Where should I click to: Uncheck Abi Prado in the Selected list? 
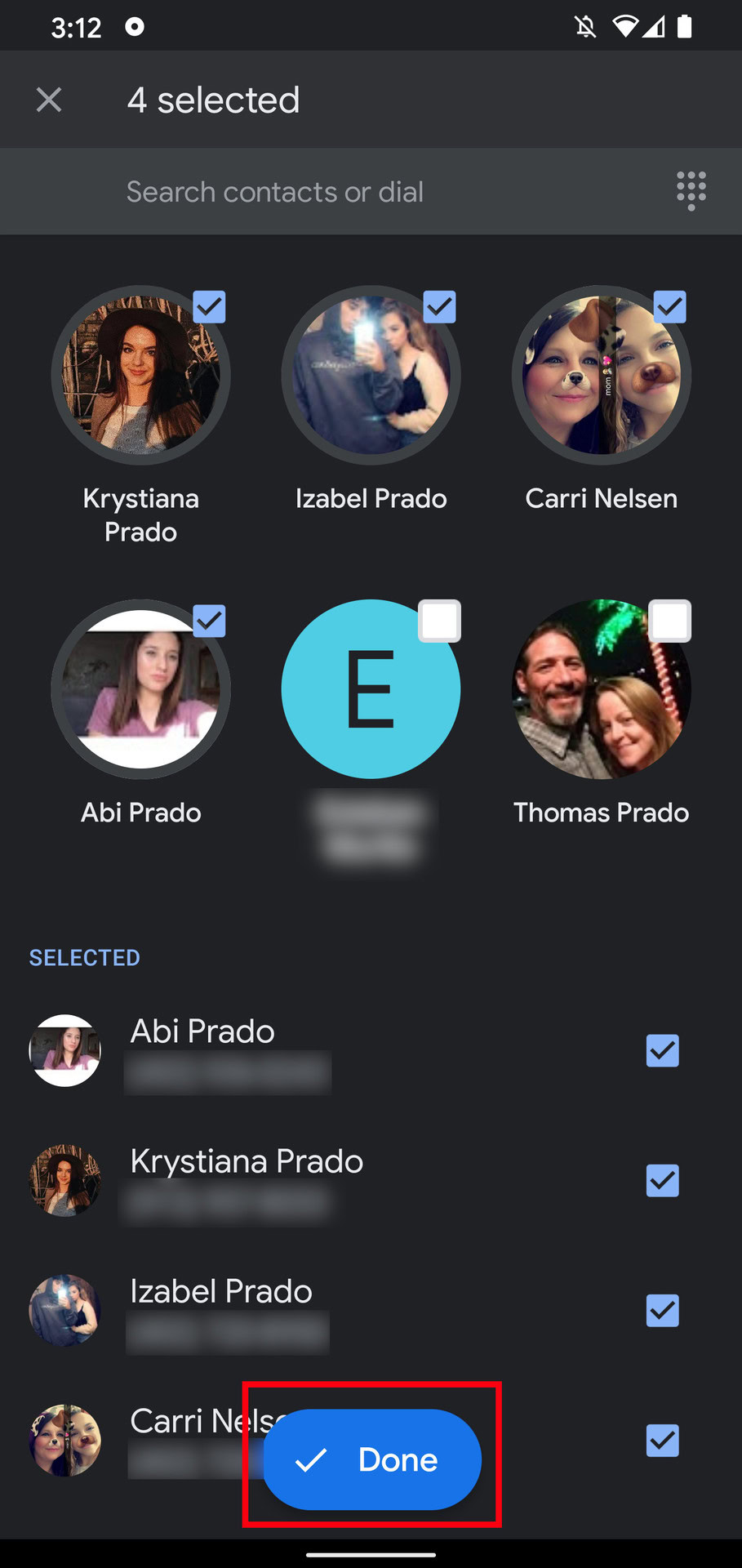(x=662, y=1050)
